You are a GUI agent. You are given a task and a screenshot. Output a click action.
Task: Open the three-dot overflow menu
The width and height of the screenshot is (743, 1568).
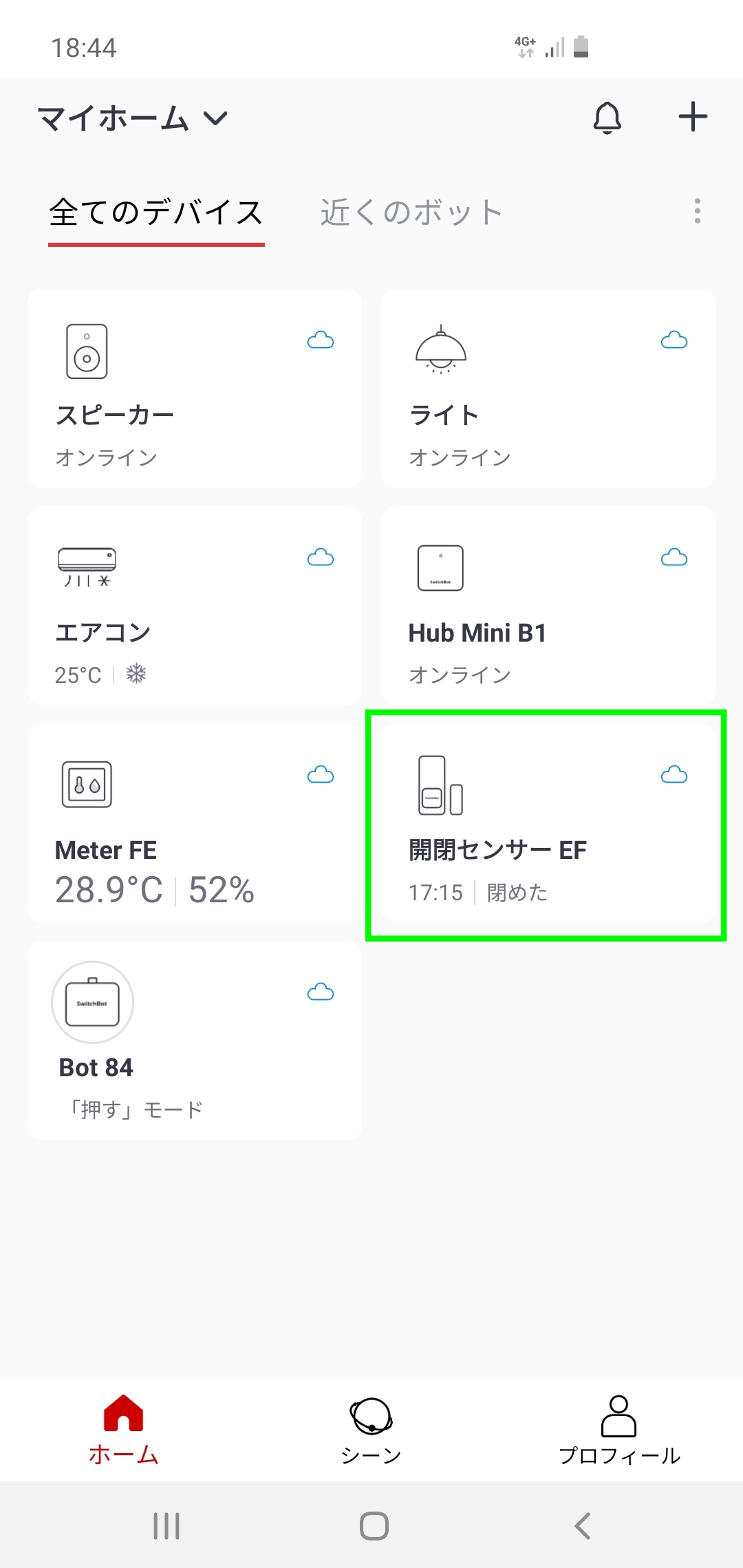(x=697, y=211)
